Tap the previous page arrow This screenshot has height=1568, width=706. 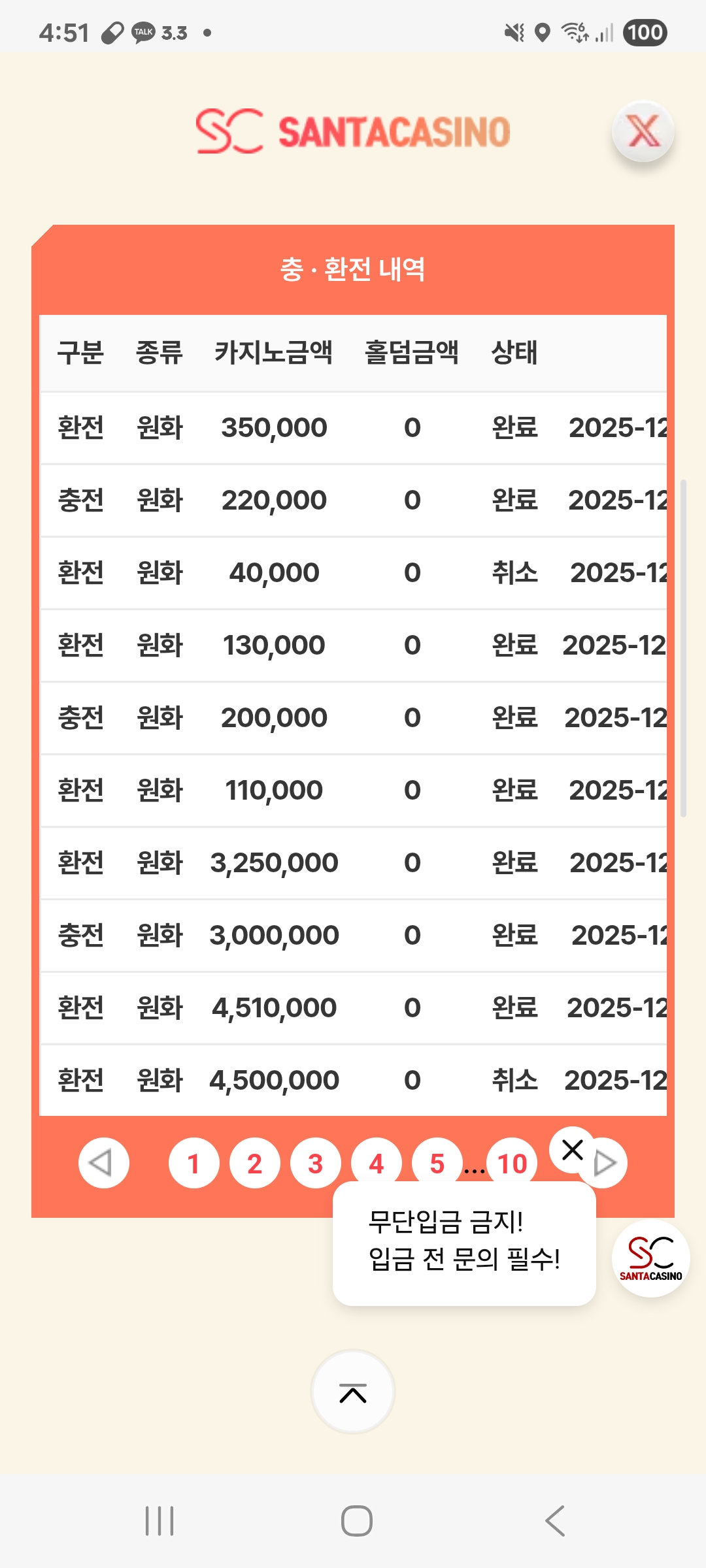tap(103, 1163)
